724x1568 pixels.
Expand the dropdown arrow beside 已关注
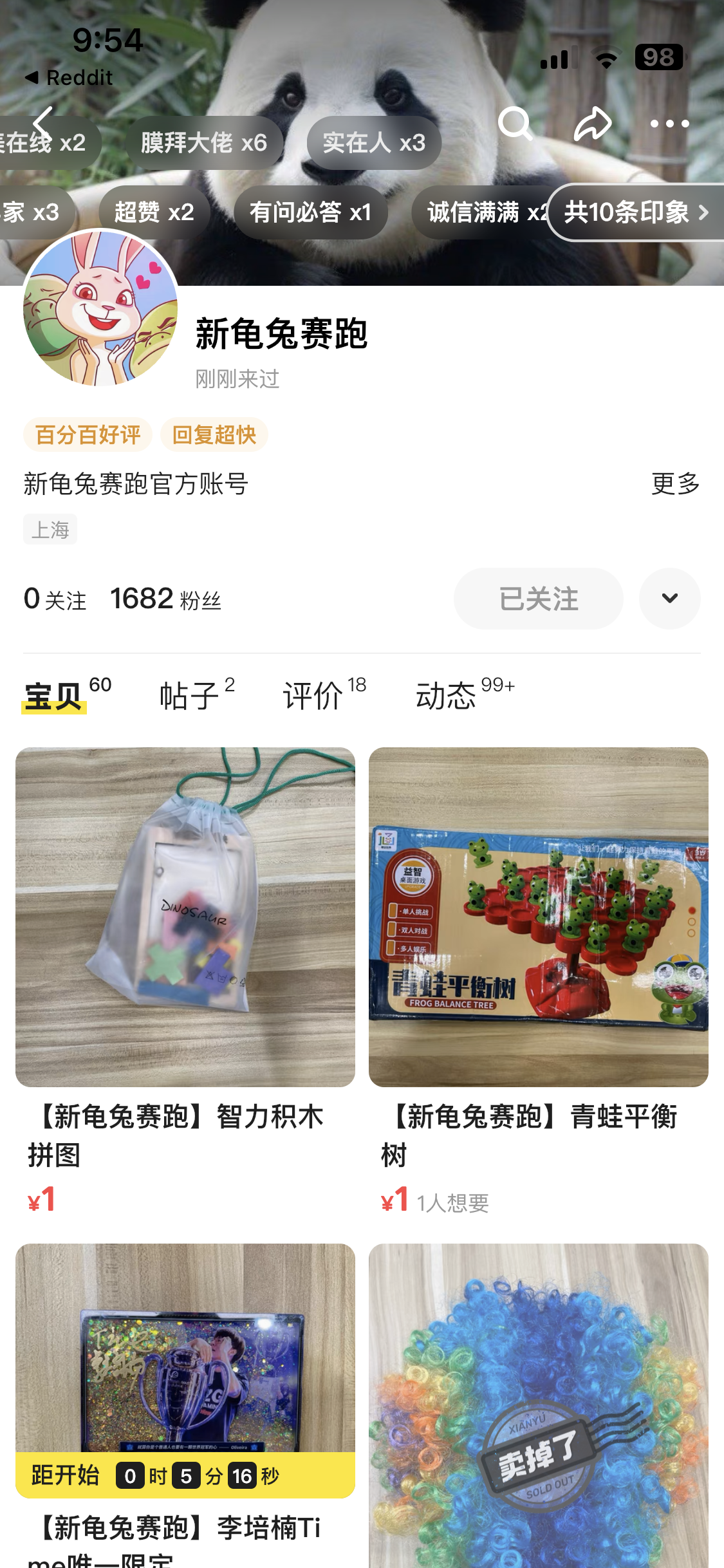[x=669, y=599]
